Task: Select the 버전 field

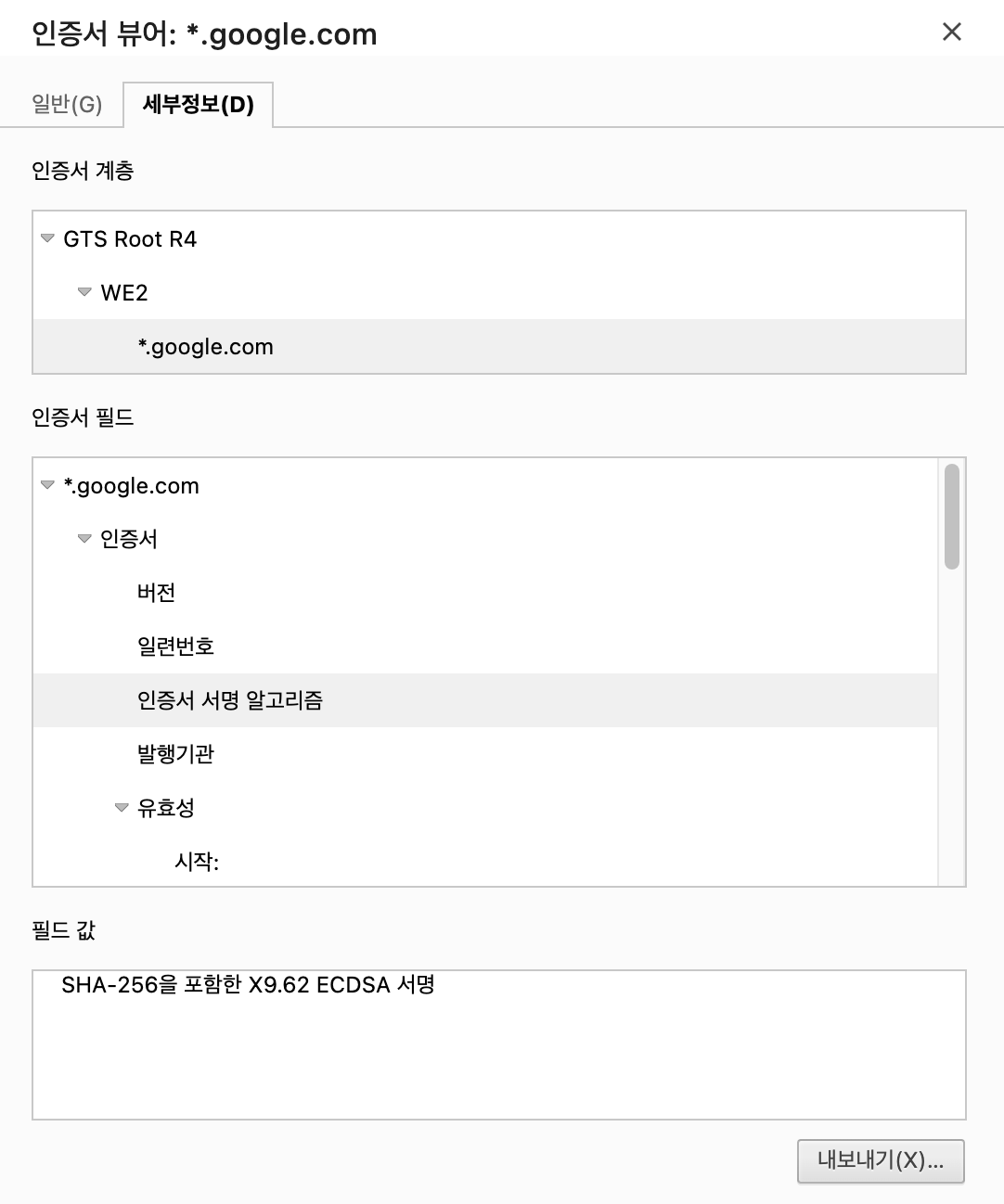Action: coord(156,593)
